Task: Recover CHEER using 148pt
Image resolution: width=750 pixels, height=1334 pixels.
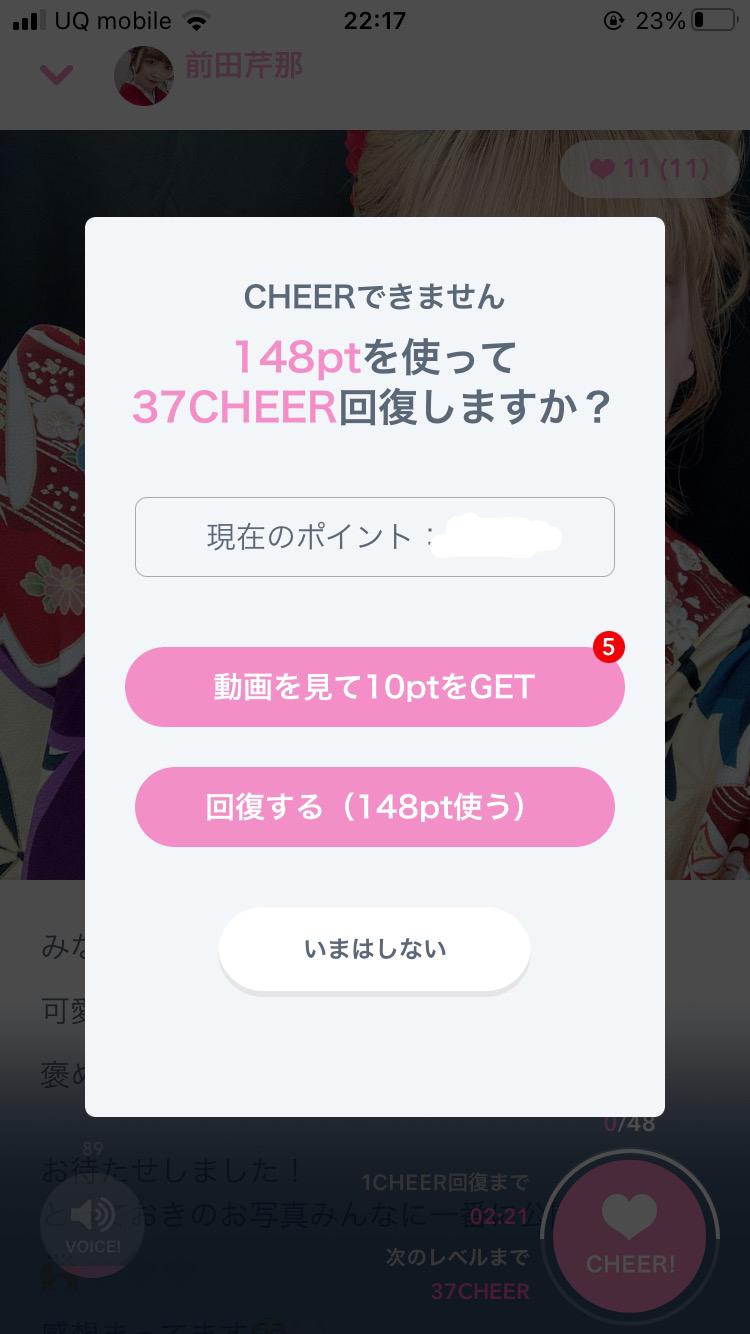Action: (x=374, y=807)
